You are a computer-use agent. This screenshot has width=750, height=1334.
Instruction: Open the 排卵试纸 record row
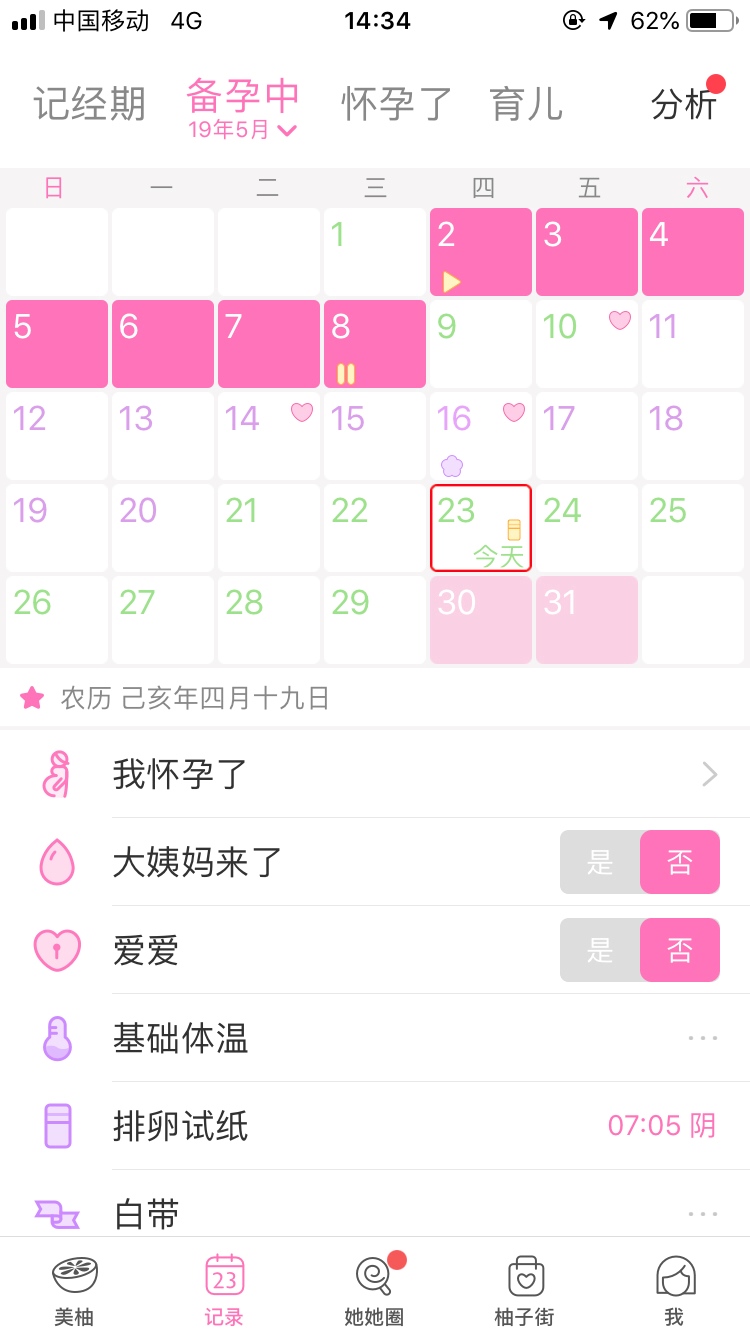[x=375, y=1126]
